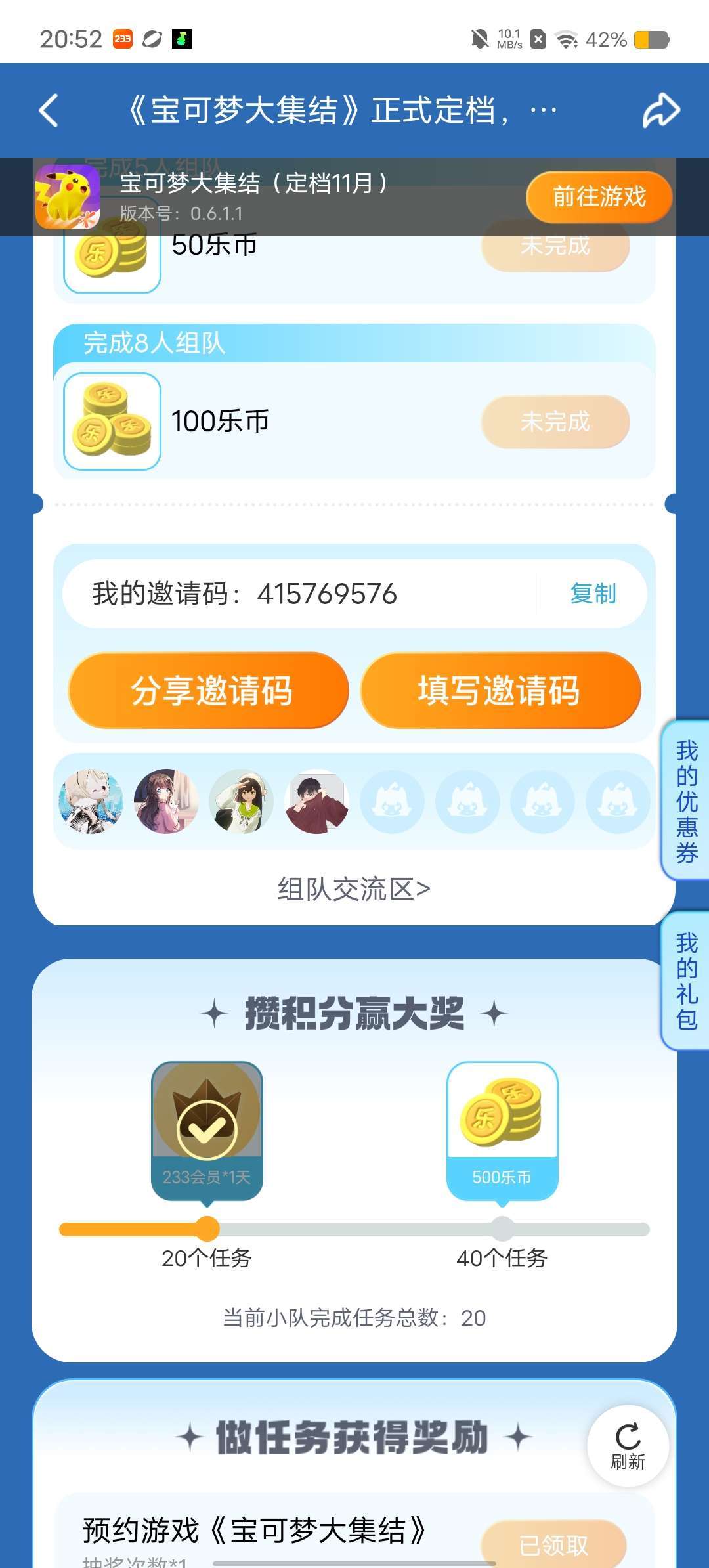Share this event page

[x=660, y=110]
